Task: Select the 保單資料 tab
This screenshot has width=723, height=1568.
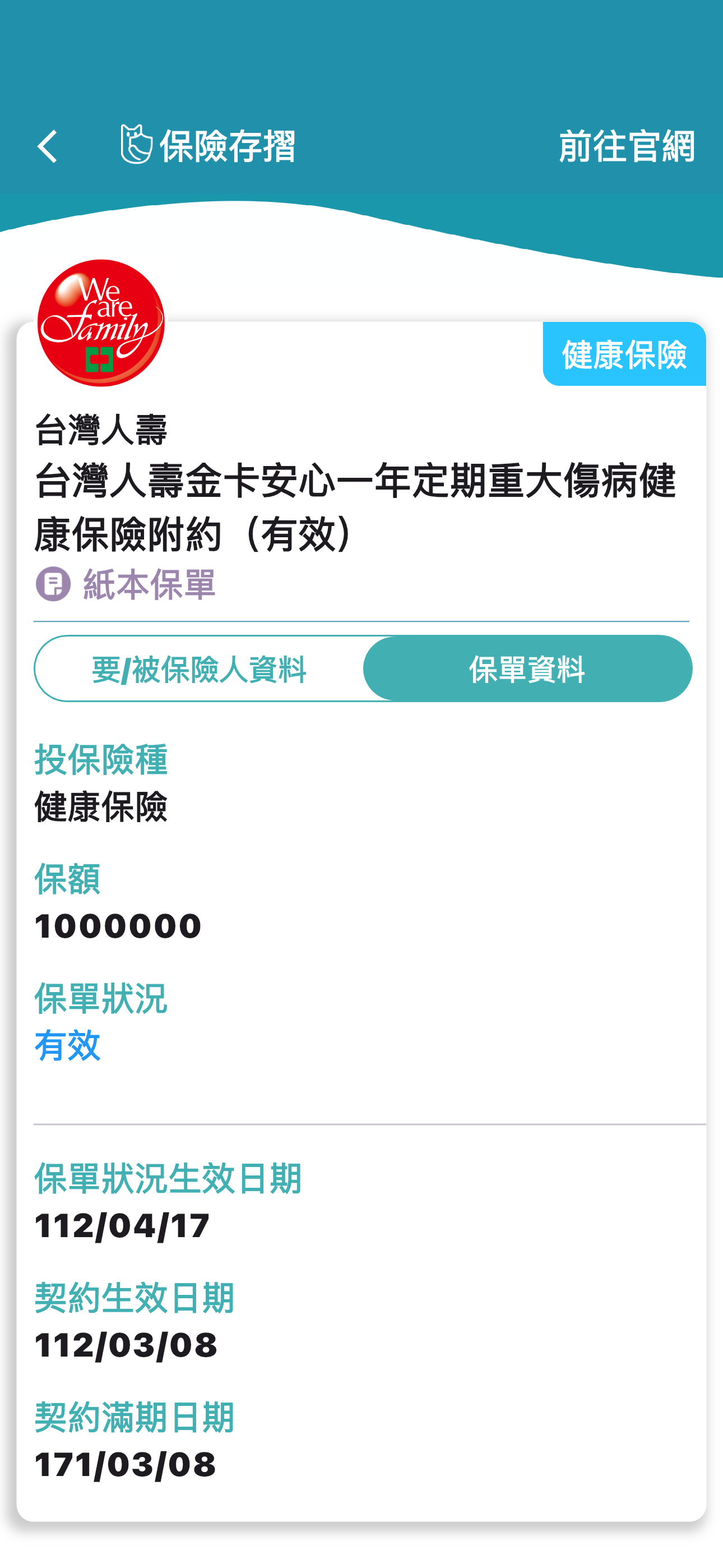Action: (x=527, y=669)
